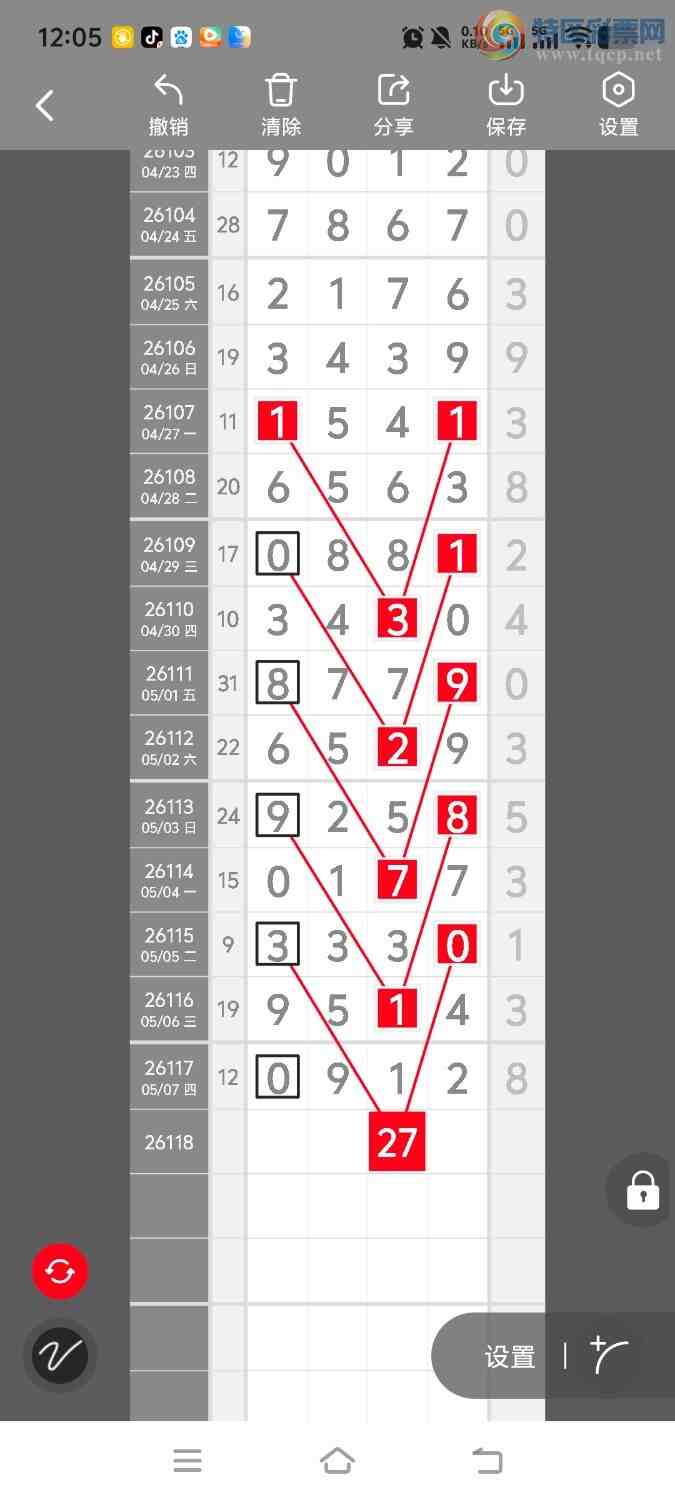Go back using the top-left arrow
The image size is (675, 1500).
pos(45,105)
